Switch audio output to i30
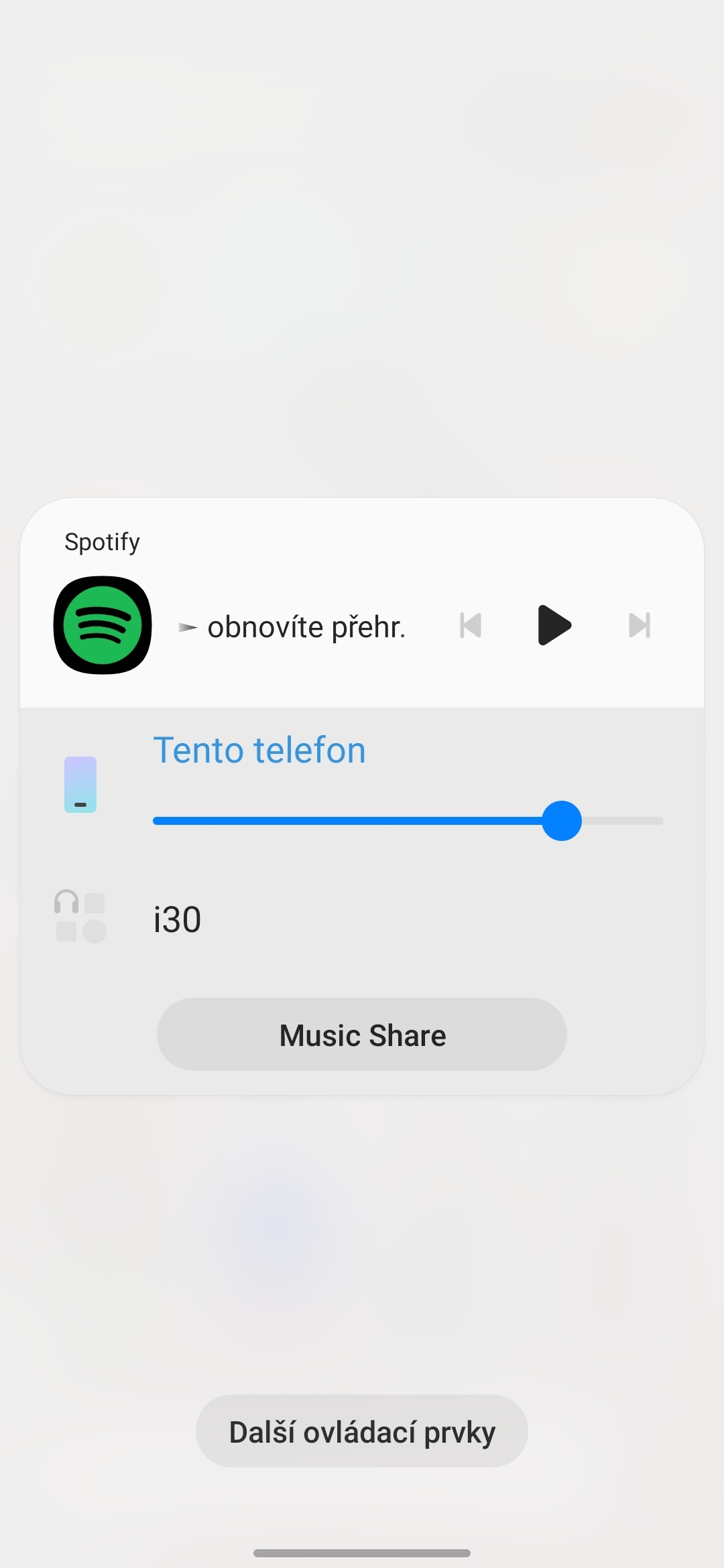724x1568 pixels. 178,919
